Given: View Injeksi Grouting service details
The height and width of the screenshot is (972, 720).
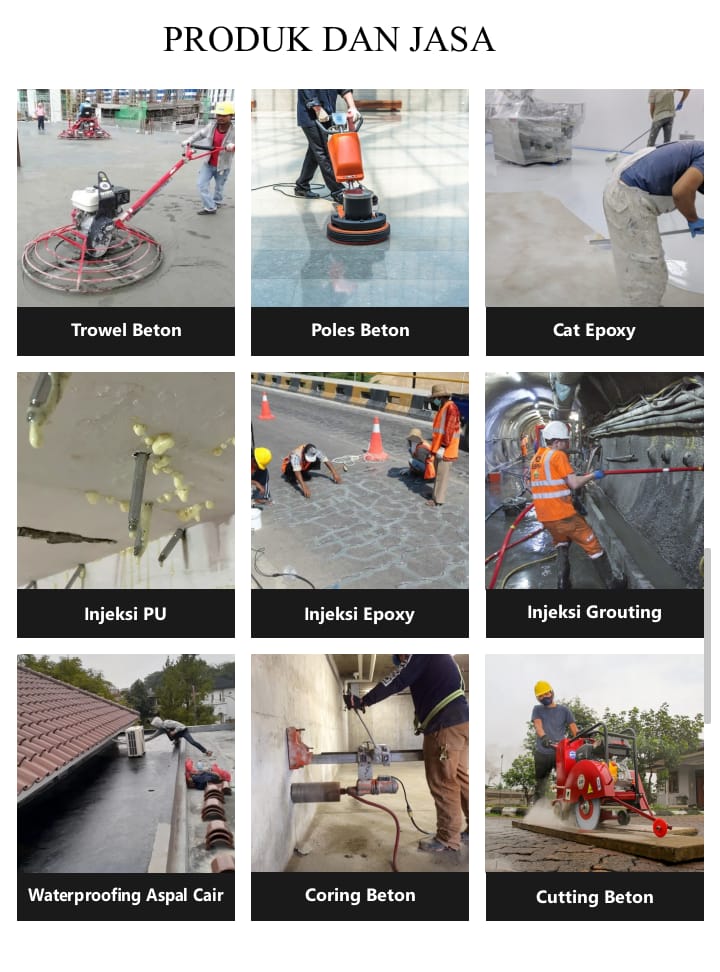Looking at the screenshot, I should coord(594,504).
